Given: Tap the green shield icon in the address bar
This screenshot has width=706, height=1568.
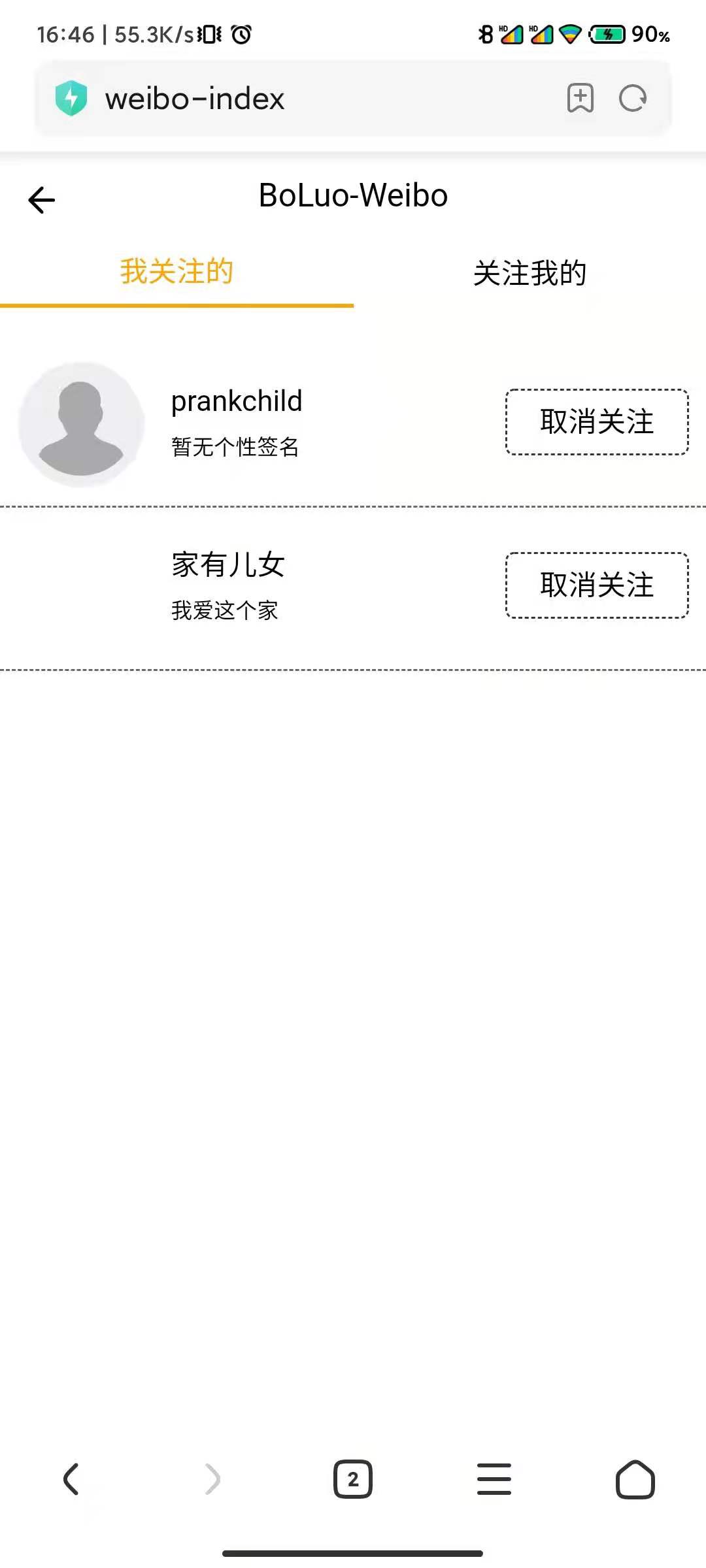Looking at the screenshot, I should tap(72, 98).
